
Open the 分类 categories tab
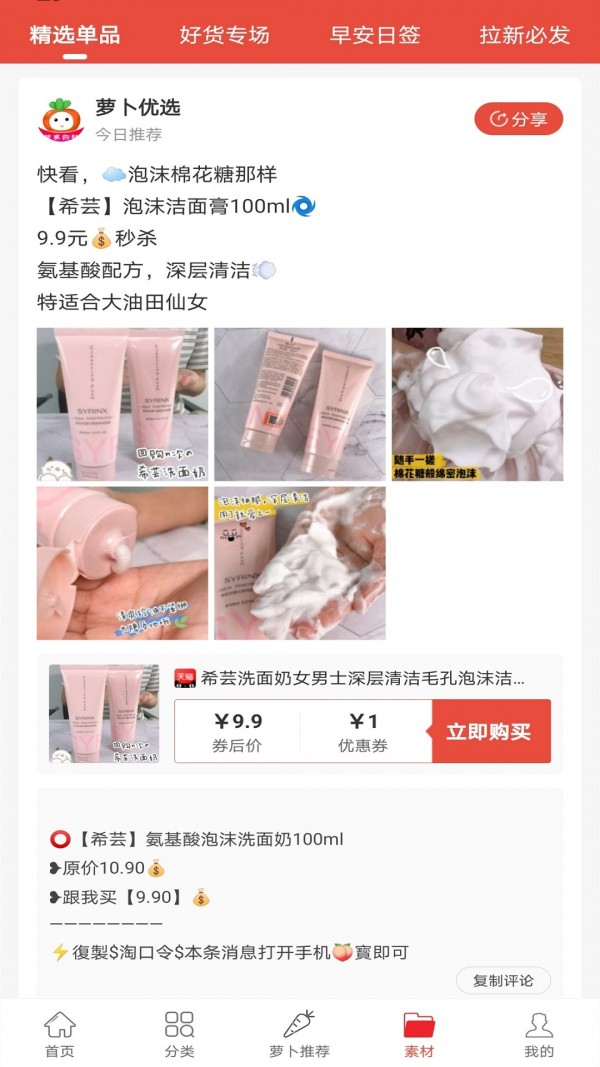(x=180, y=1034)
